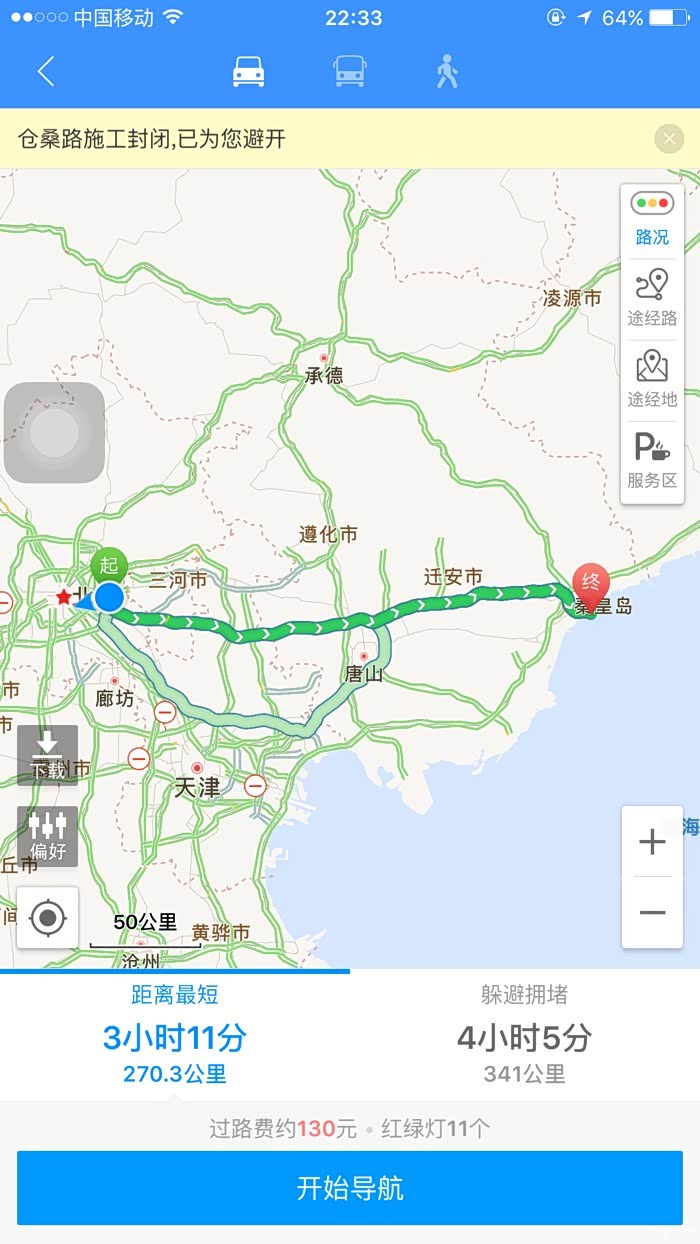This screenshot has height=1244, width=700.
Task: Zoom out the map with minus
Action: pos(652,912)
